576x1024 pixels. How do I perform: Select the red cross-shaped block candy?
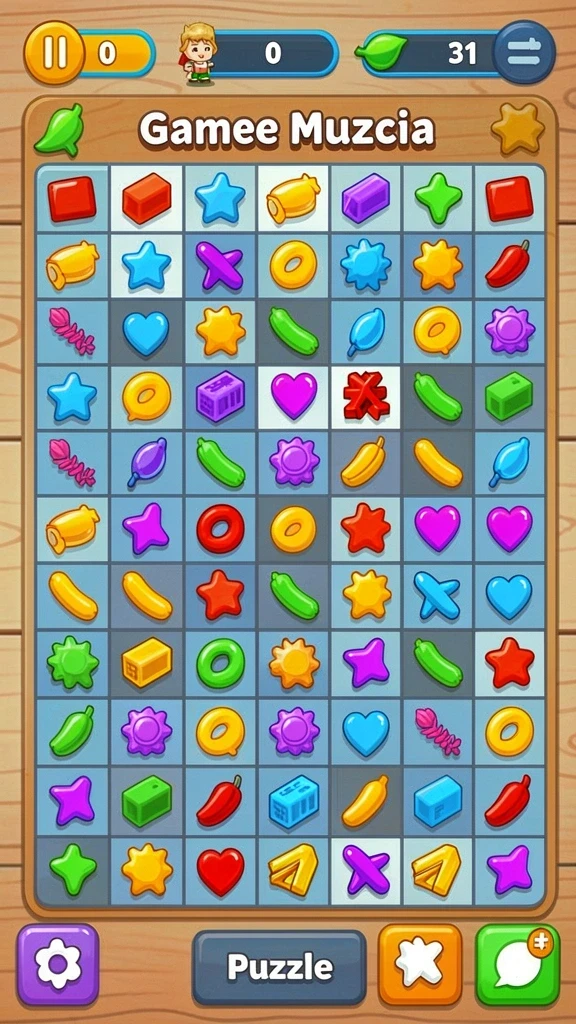coord(366,396)
